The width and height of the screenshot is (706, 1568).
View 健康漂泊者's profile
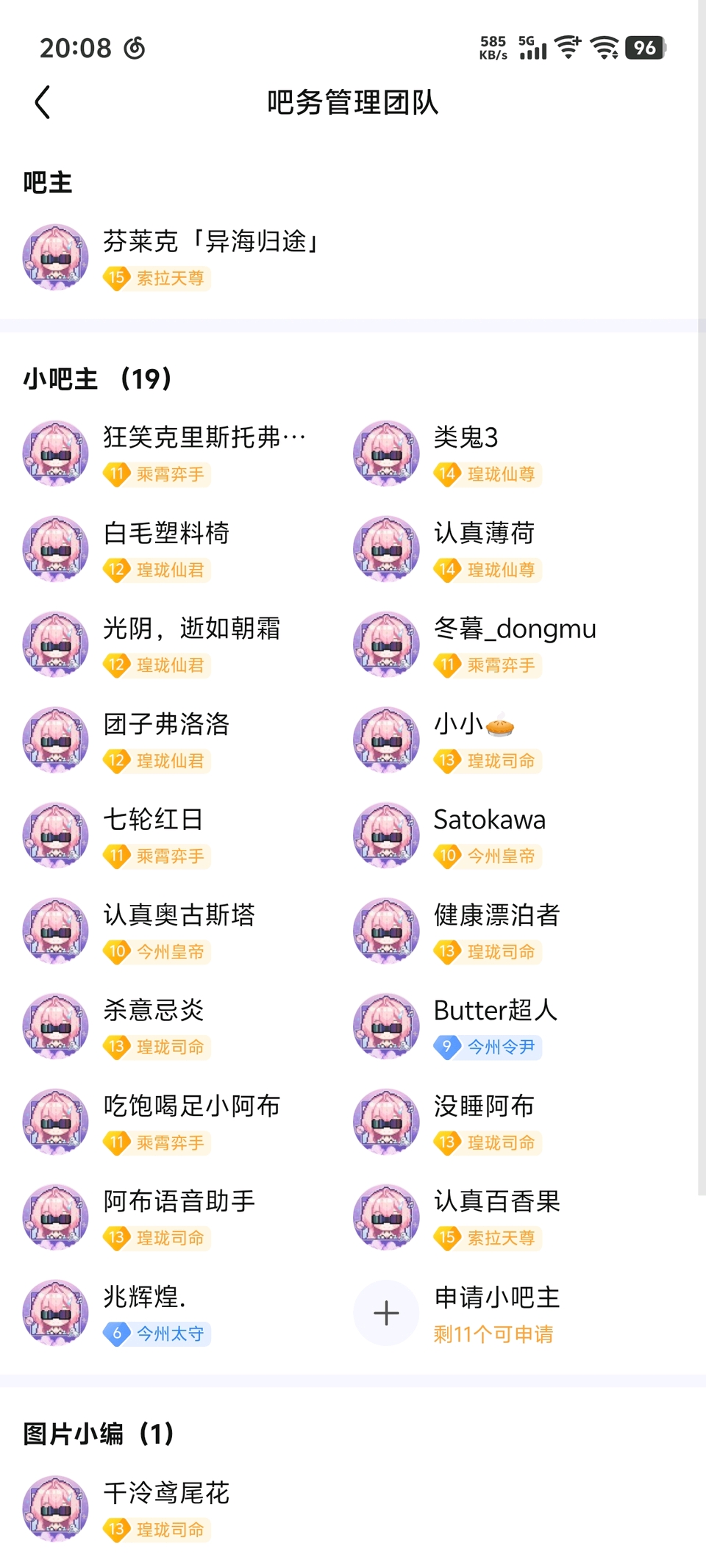[x=496, y=916]
